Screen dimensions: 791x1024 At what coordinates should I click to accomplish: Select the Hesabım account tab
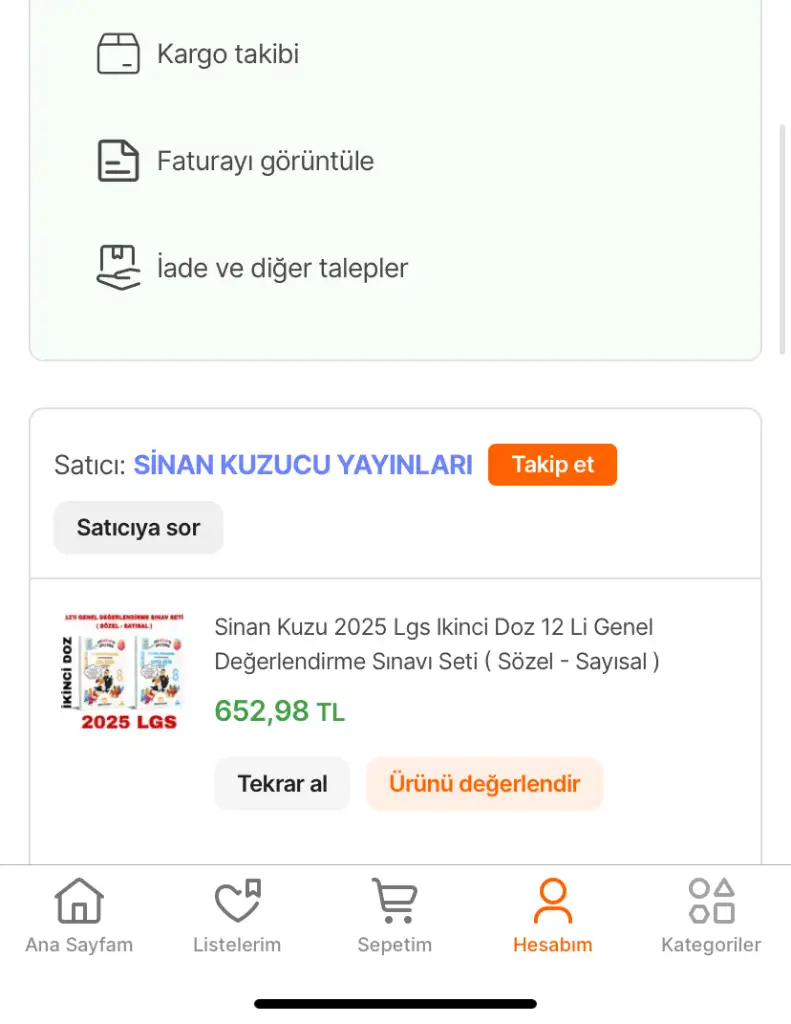click(552, 915)
